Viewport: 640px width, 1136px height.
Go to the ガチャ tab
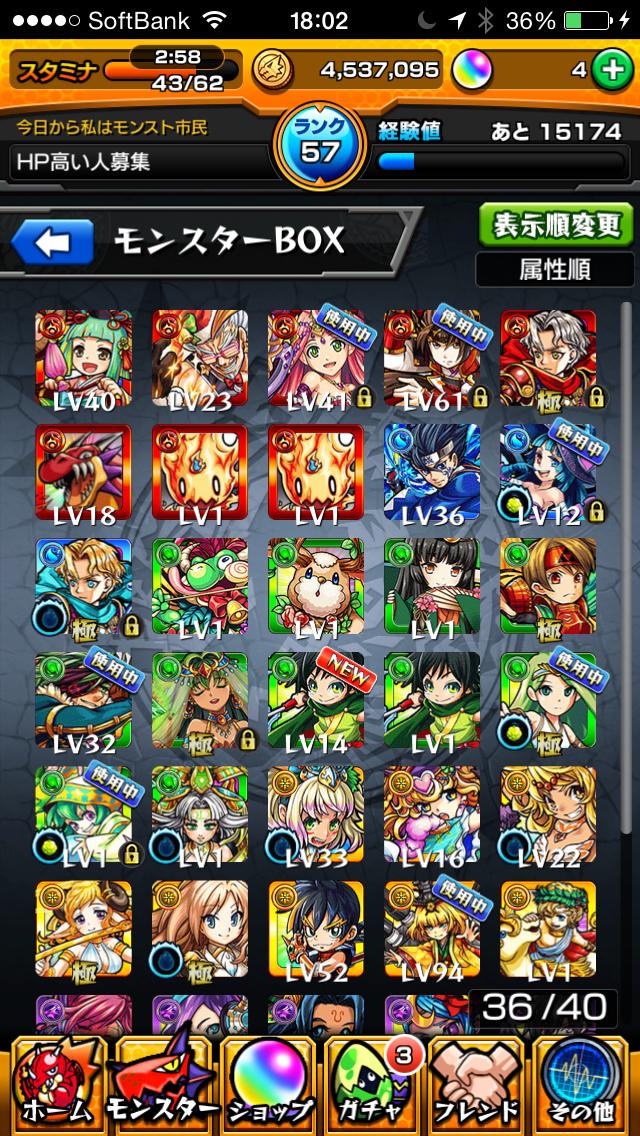coord(374,1083)
